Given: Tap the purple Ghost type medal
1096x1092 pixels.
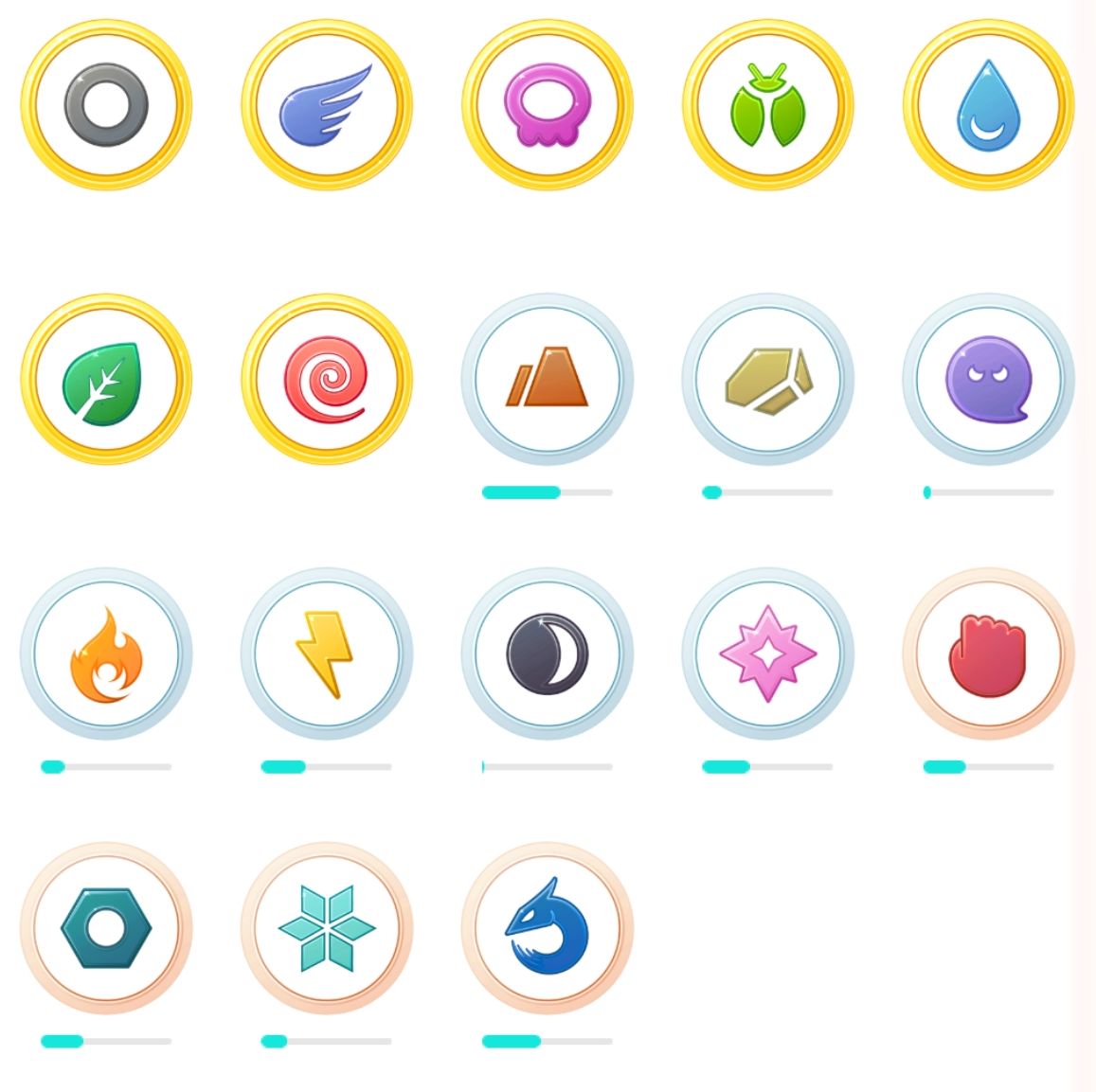Looking at the screenshot, I should (988, 379).
